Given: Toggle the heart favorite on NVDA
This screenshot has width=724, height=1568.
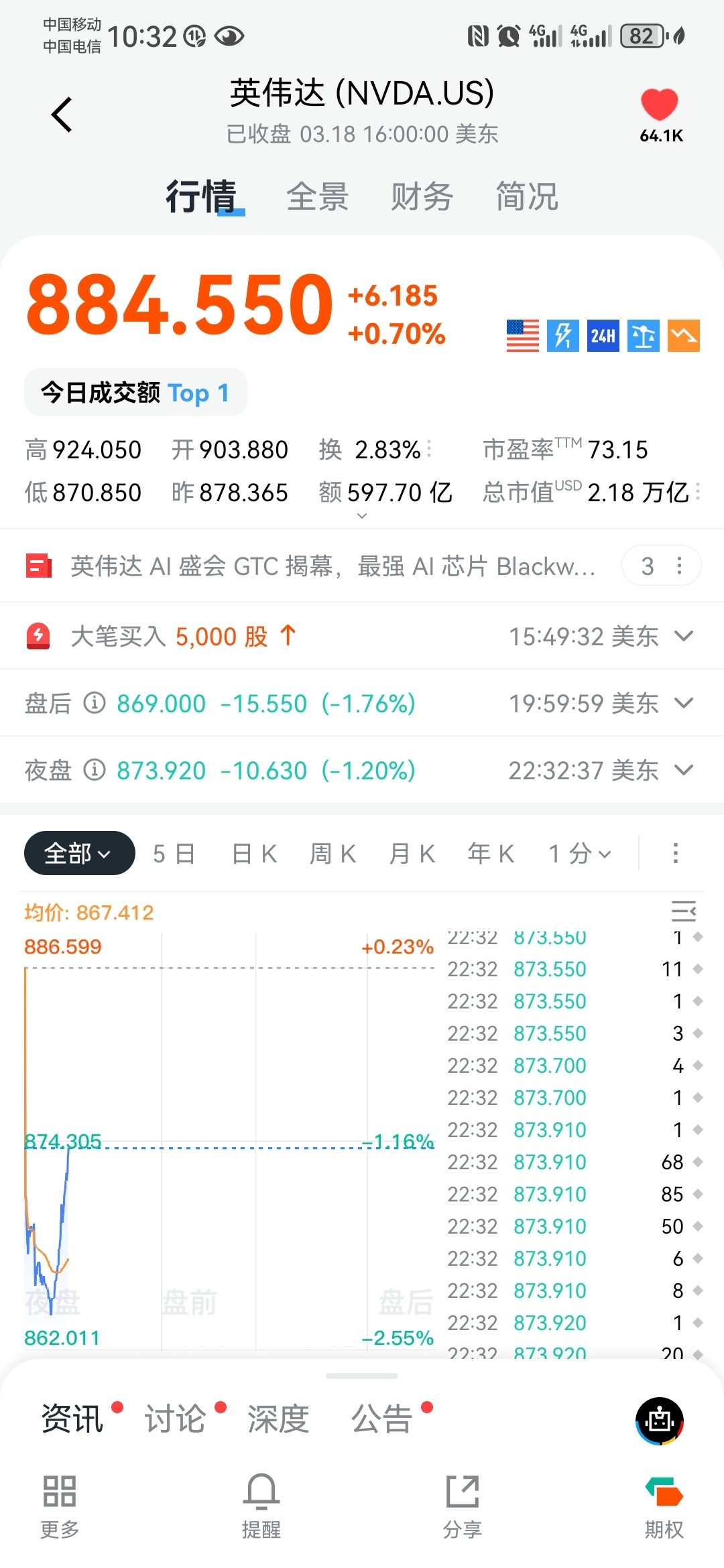Looking at the screenshot, I should [x=658, y=104].
